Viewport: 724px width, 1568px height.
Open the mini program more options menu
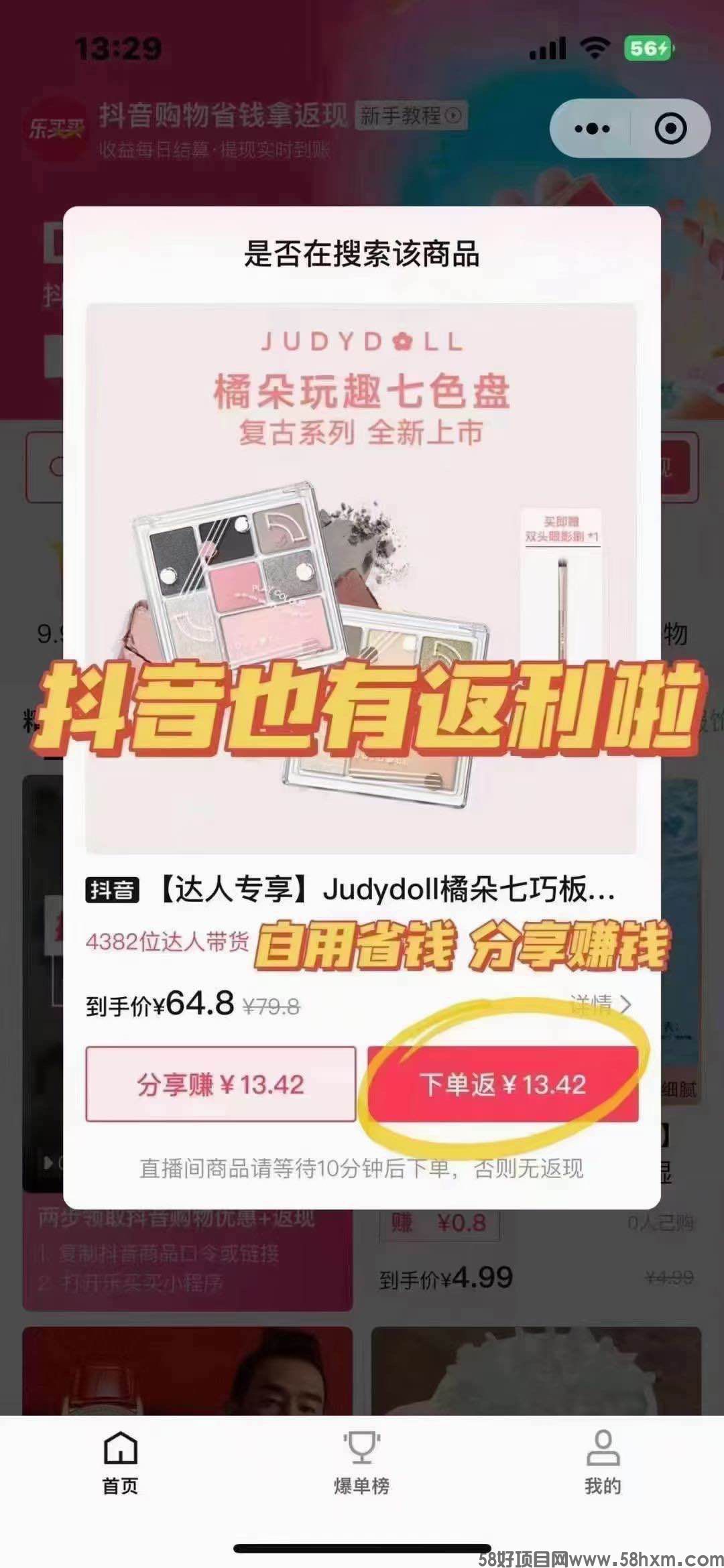pyautogui.click(x=592, y=128)
